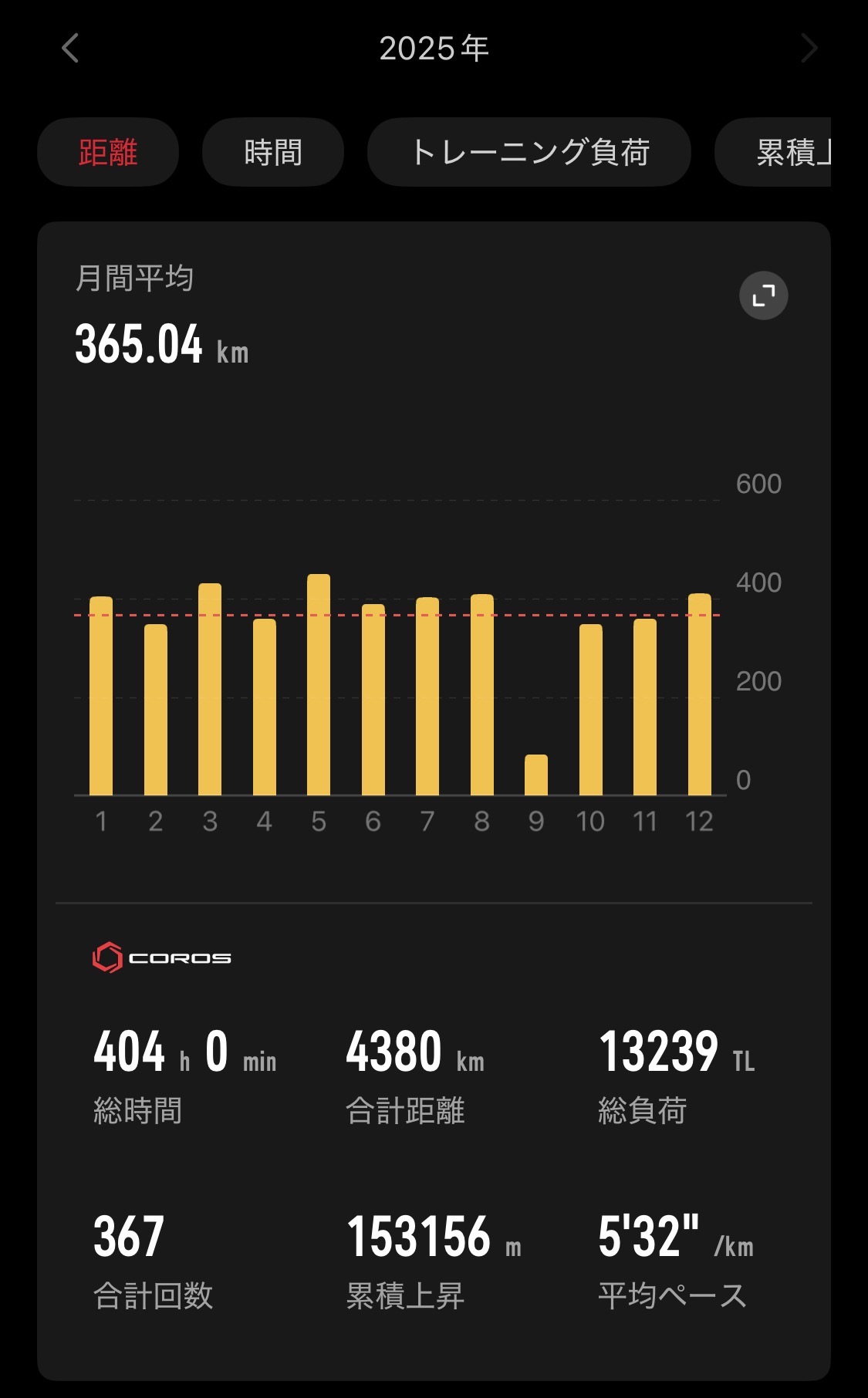Image resolution: width=868 pixels, height=1398 pixels.
Task: Switch to the 時間 tab
Action: [x=272, y=152]
